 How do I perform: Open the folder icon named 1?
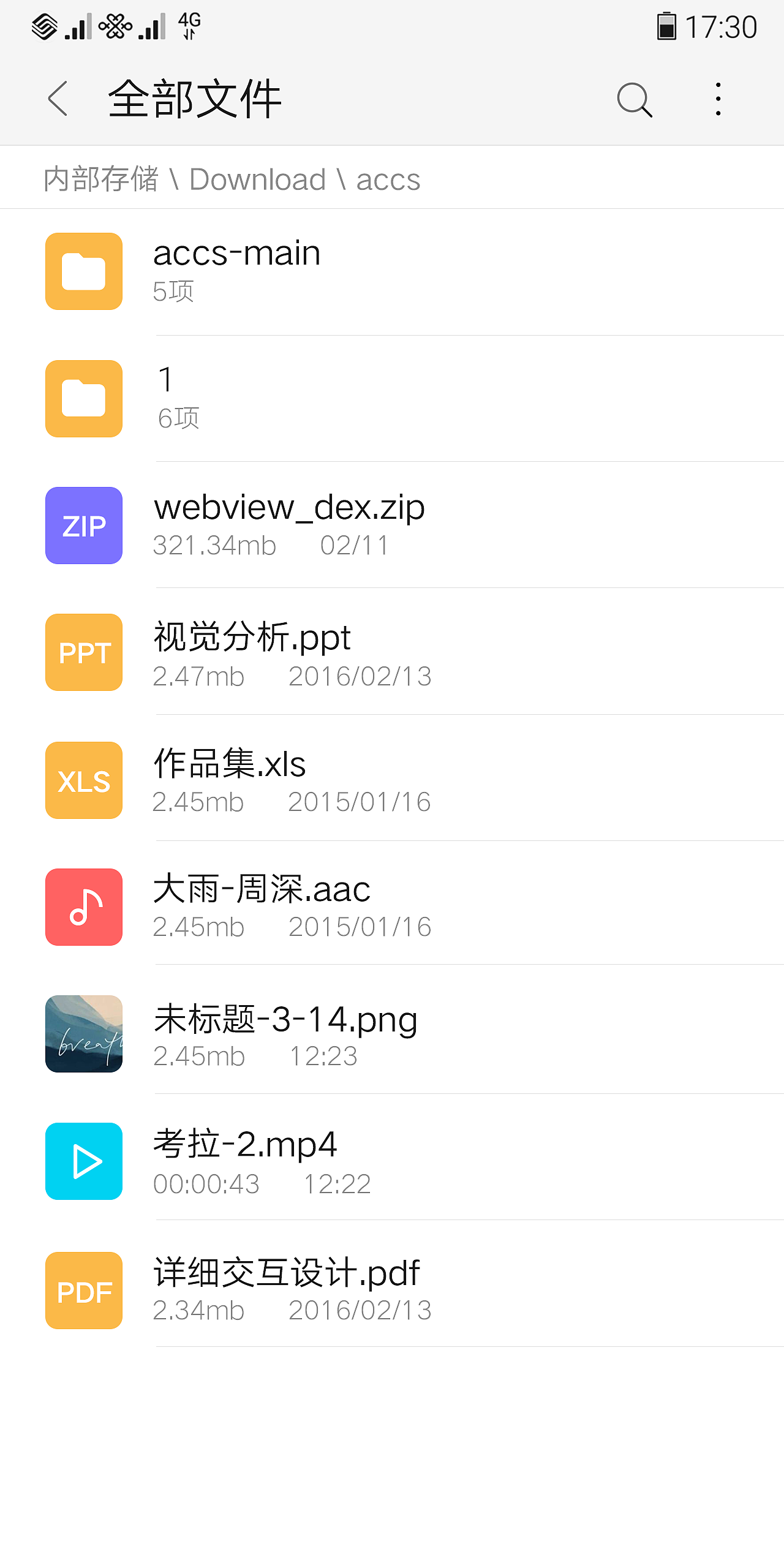(x=83, y=399)
